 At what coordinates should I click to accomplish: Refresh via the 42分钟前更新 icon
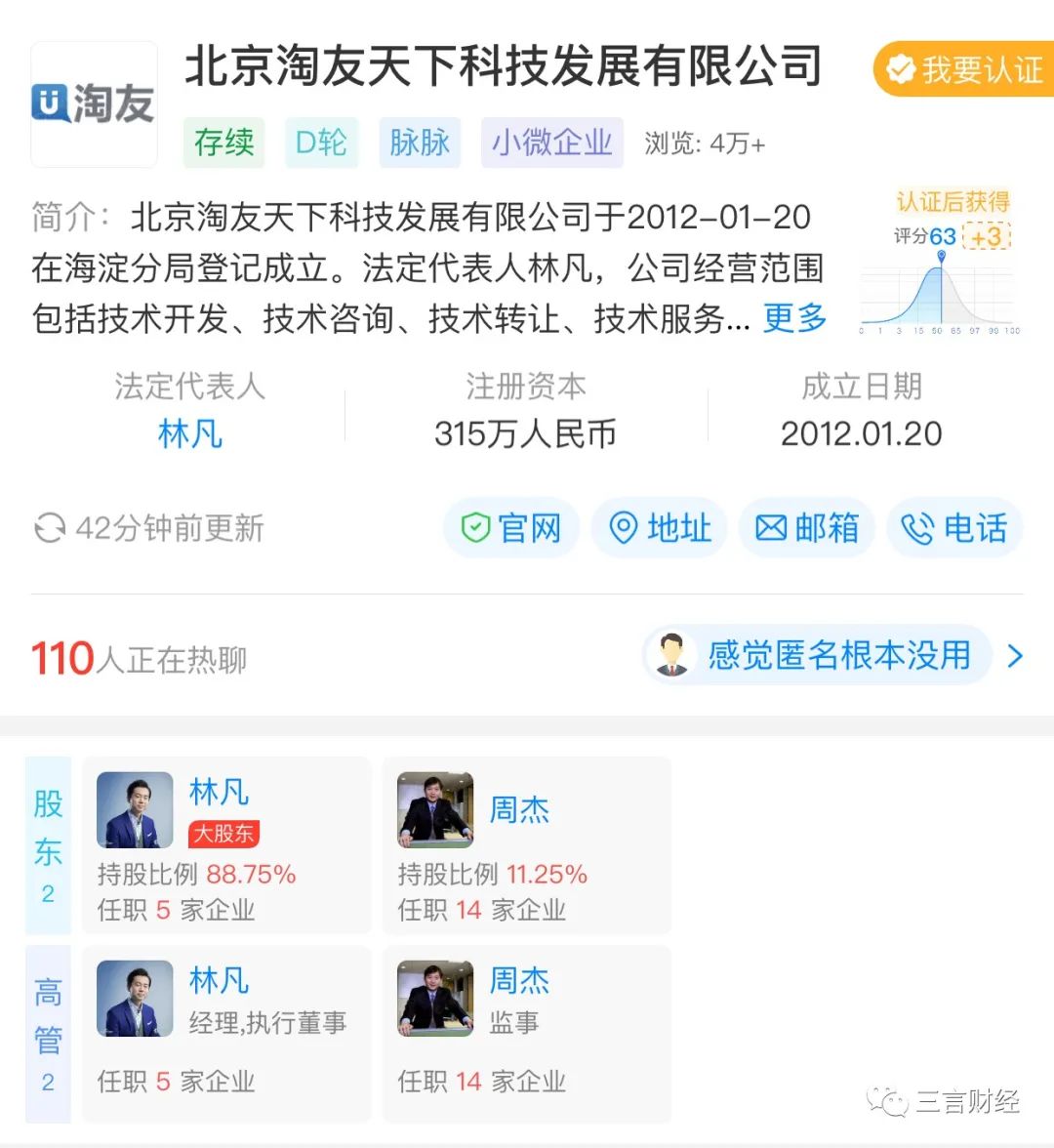(50, 528)
